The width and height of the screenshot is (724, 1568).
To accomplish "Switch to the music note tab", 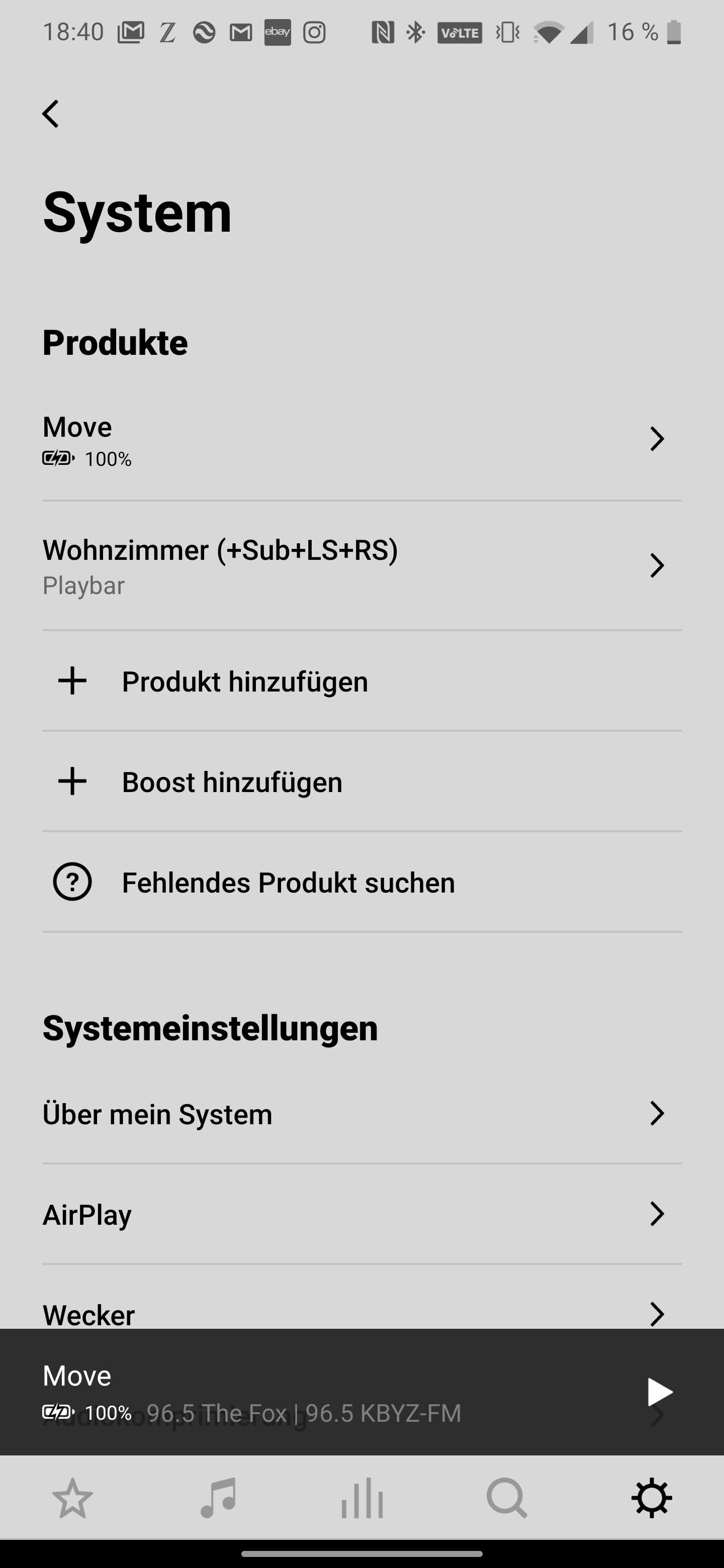I will tap(217, 1499).
